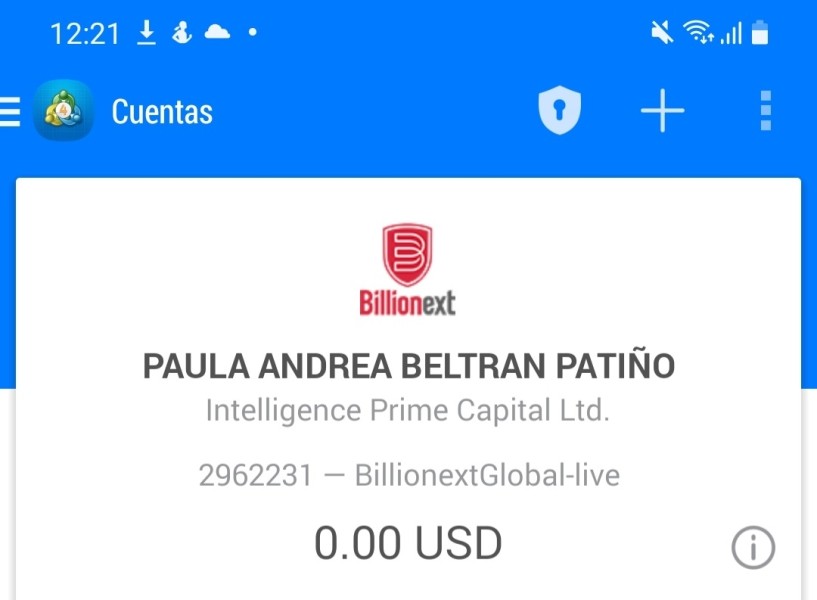Open the navigation drawer menu
Viewport: 817px width, 600px height.
click(x=10, y=111)
